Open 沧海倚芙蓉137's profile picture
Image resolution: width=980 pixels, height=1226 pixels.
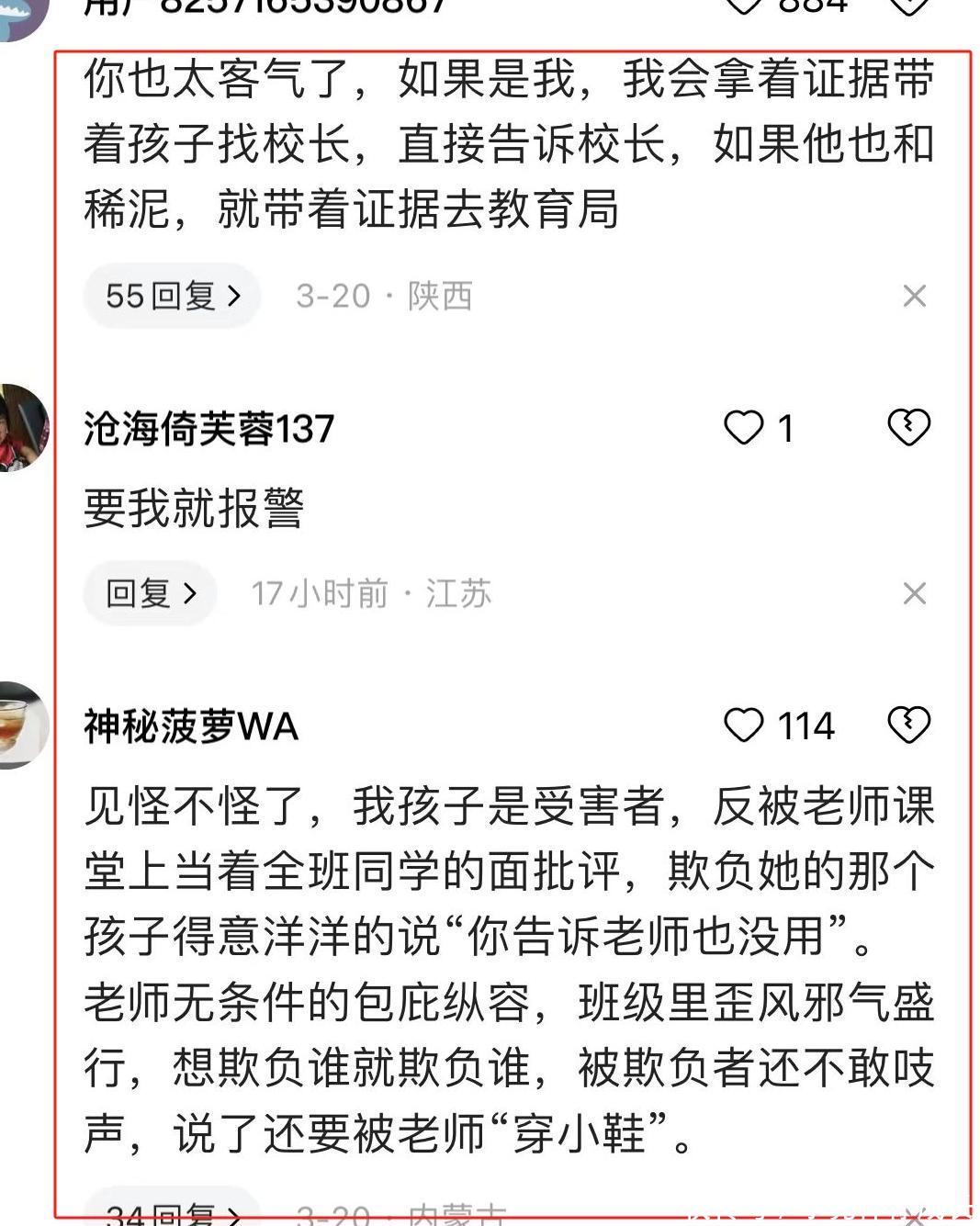point(22,428)
